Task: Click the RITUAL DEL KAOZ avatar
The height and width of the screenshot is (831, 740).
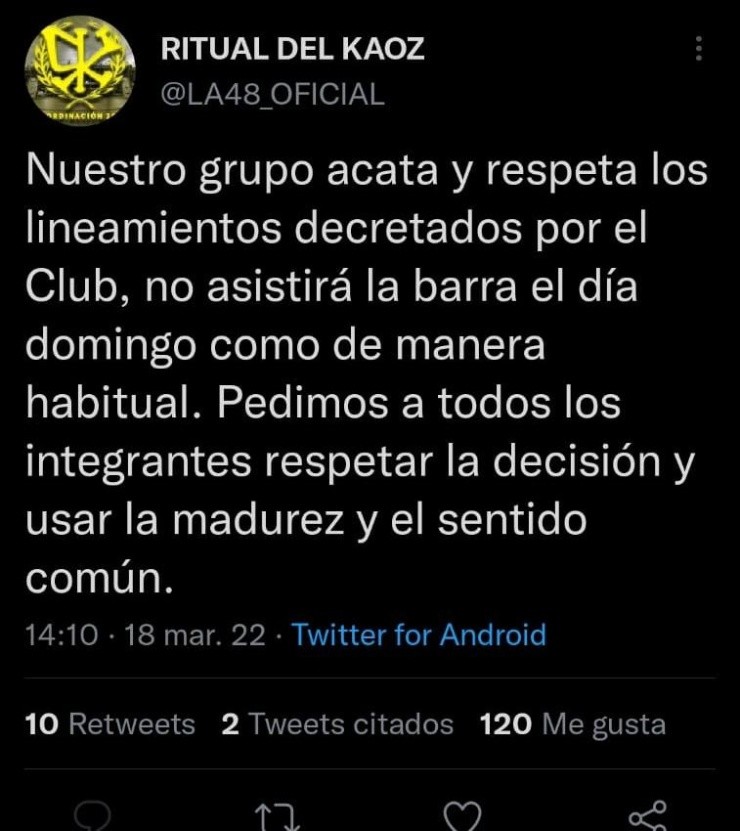Action: tap(76, 70)
